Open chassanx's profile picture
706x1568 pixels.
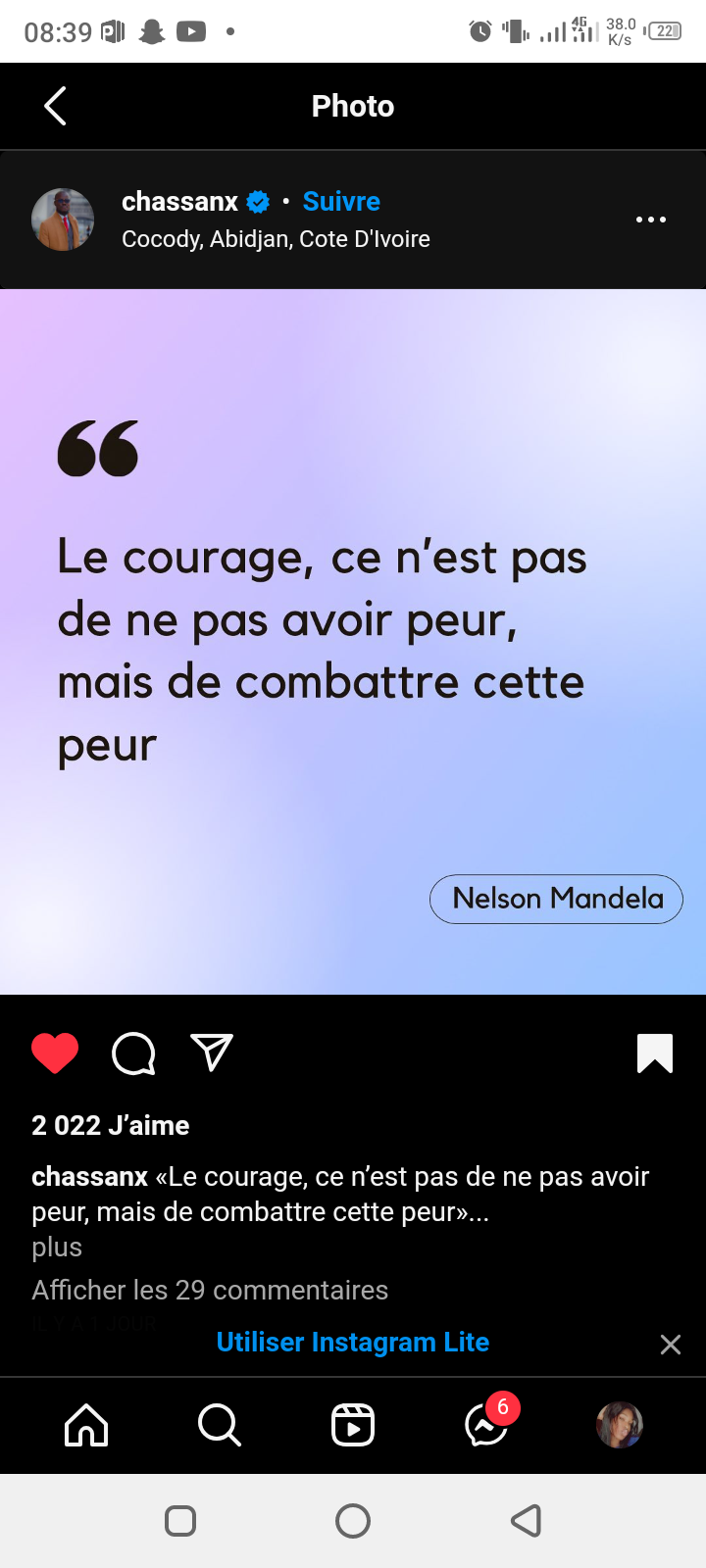[x=63, y=220]
